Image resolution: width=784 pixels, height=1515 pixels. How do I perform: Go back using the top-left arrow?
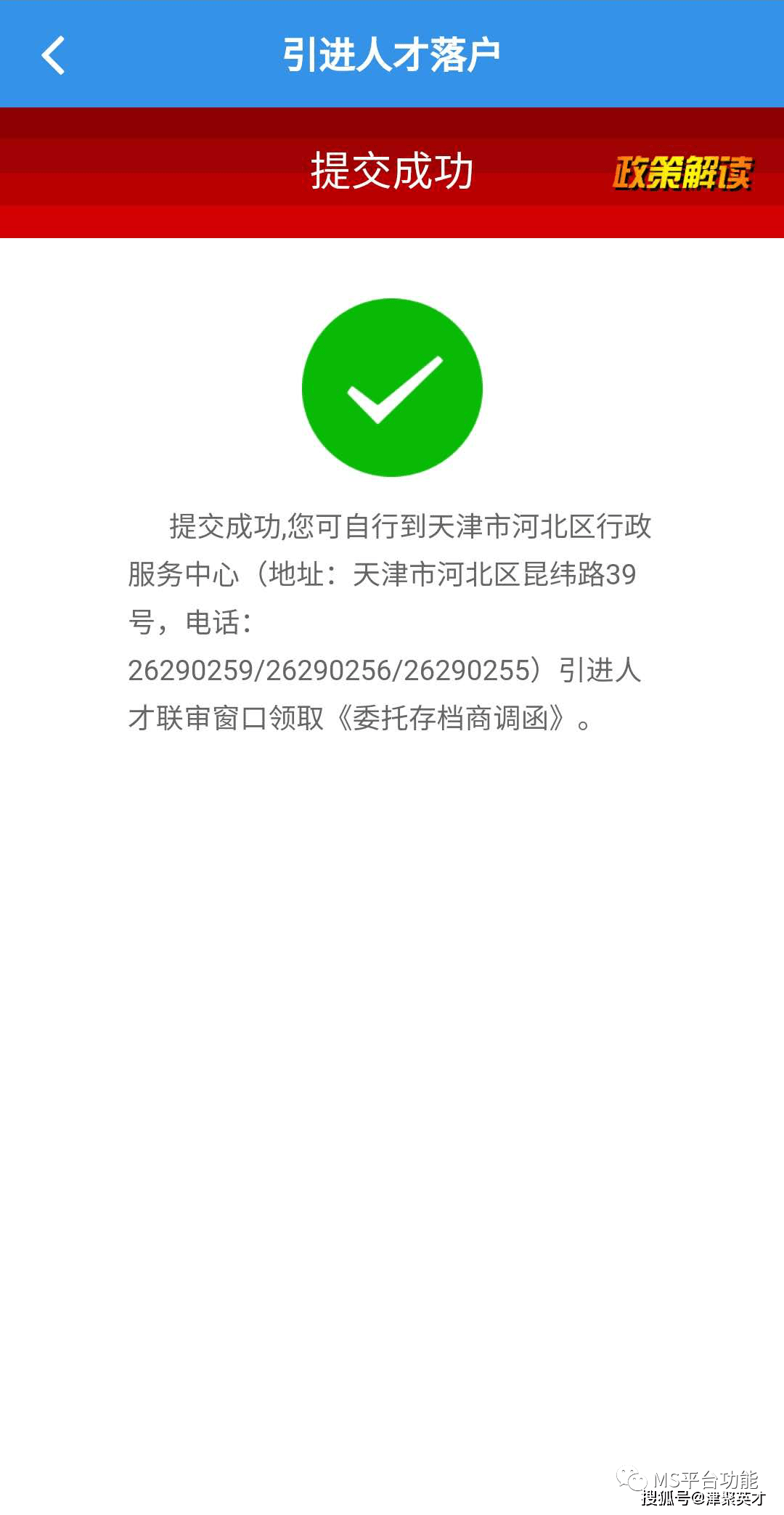[x=53, y=55]
